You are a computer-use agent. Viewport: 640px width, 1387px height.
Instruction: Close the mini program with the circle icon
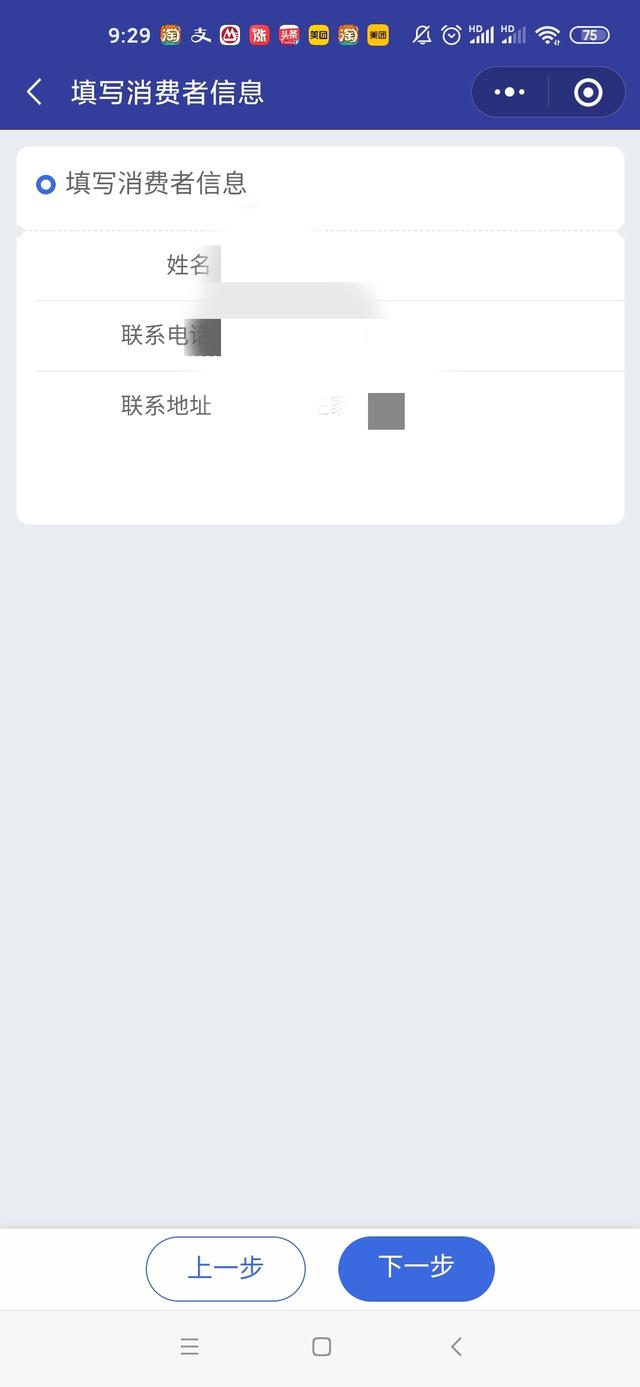588,92
